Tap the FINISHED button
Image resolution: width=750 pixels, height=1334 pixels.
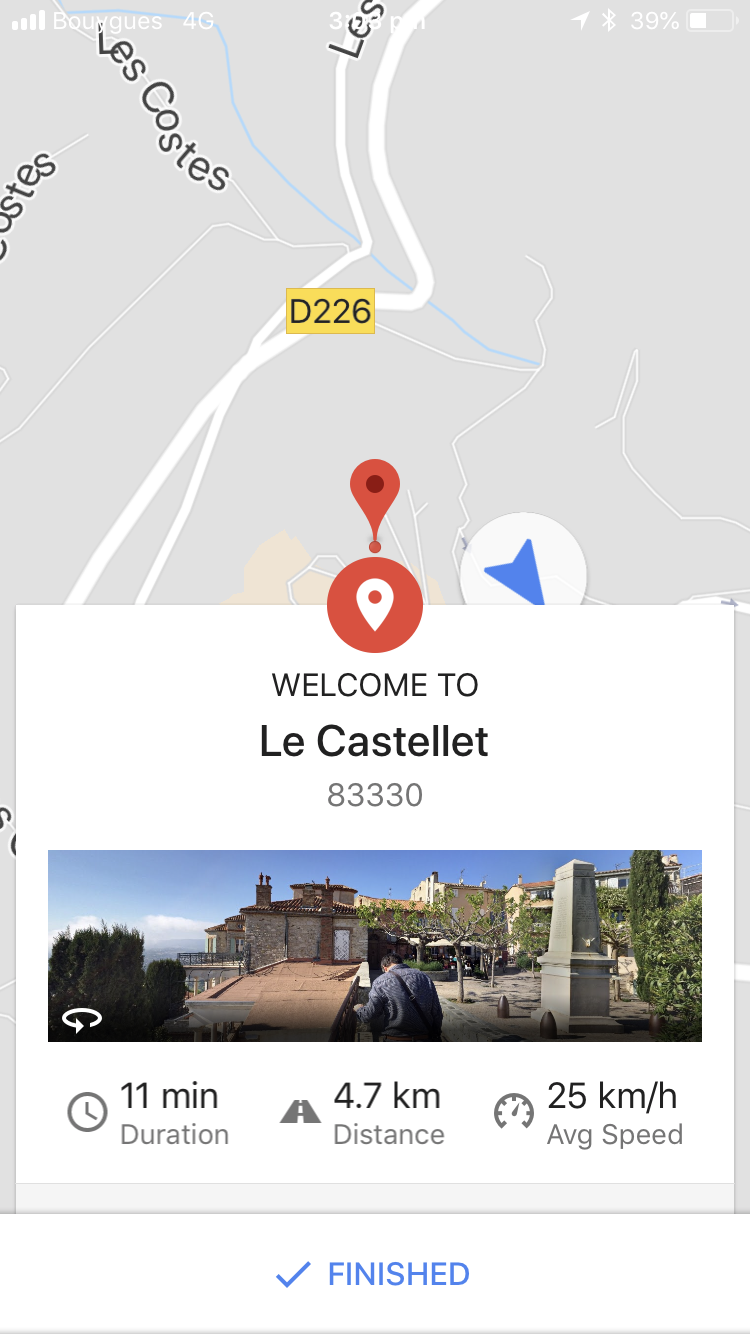point(374,1274)
